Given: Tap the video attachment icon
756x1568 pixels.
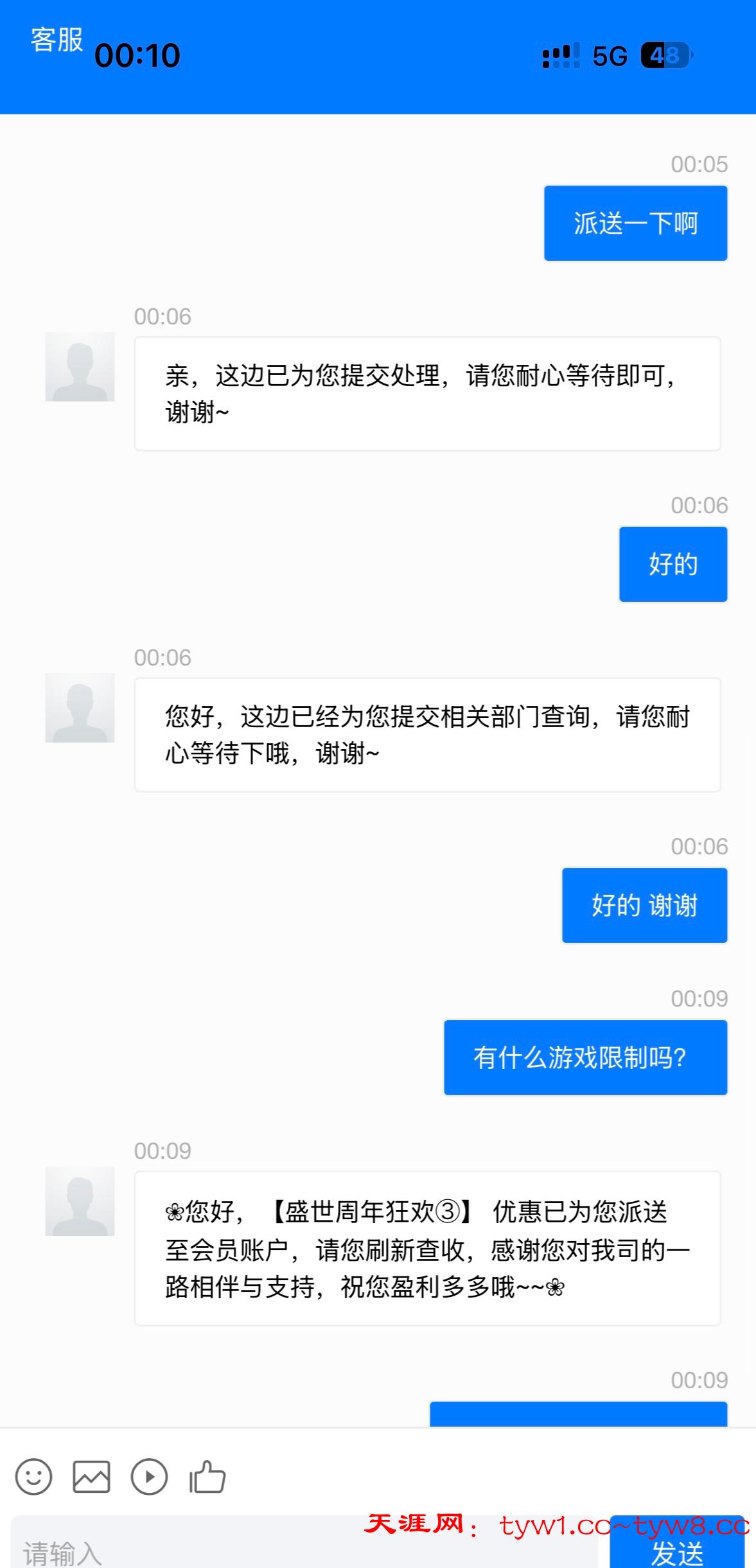Looking at the screenshot, I should (x=149, y=1477).
